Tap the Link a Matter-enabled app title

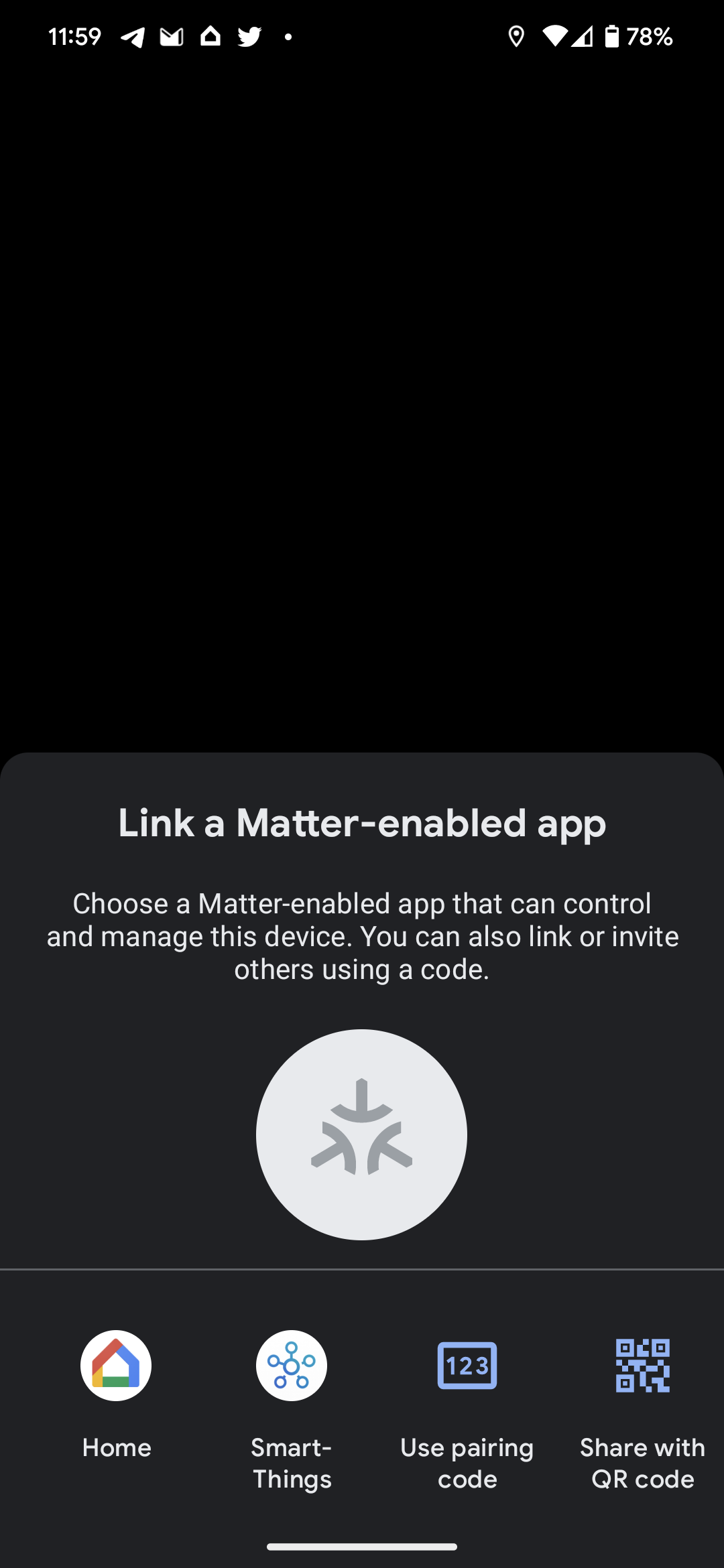(362, 823)
